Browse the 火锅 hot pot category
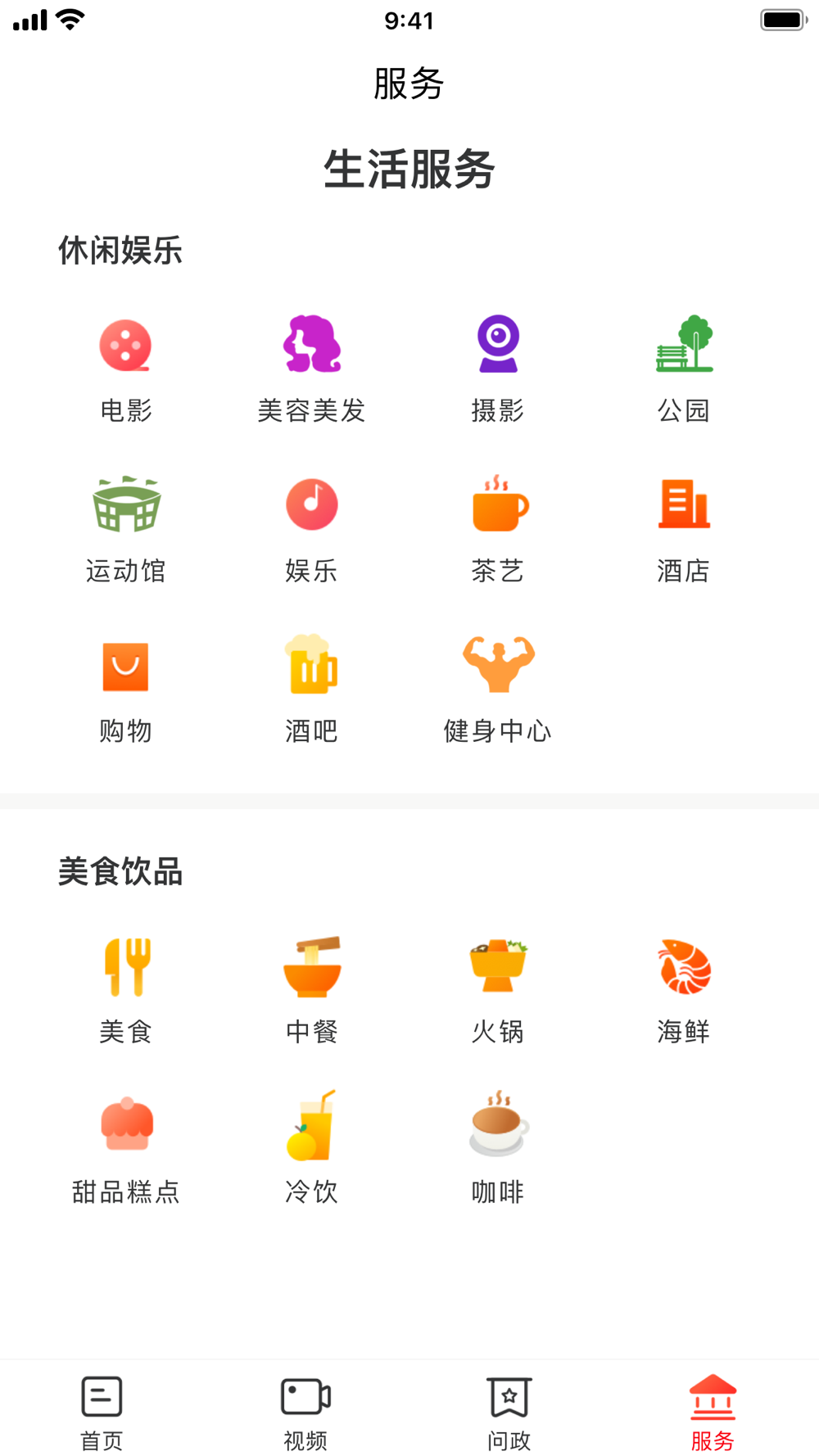This screenshot has width=819, height=1456. point(497,991)
